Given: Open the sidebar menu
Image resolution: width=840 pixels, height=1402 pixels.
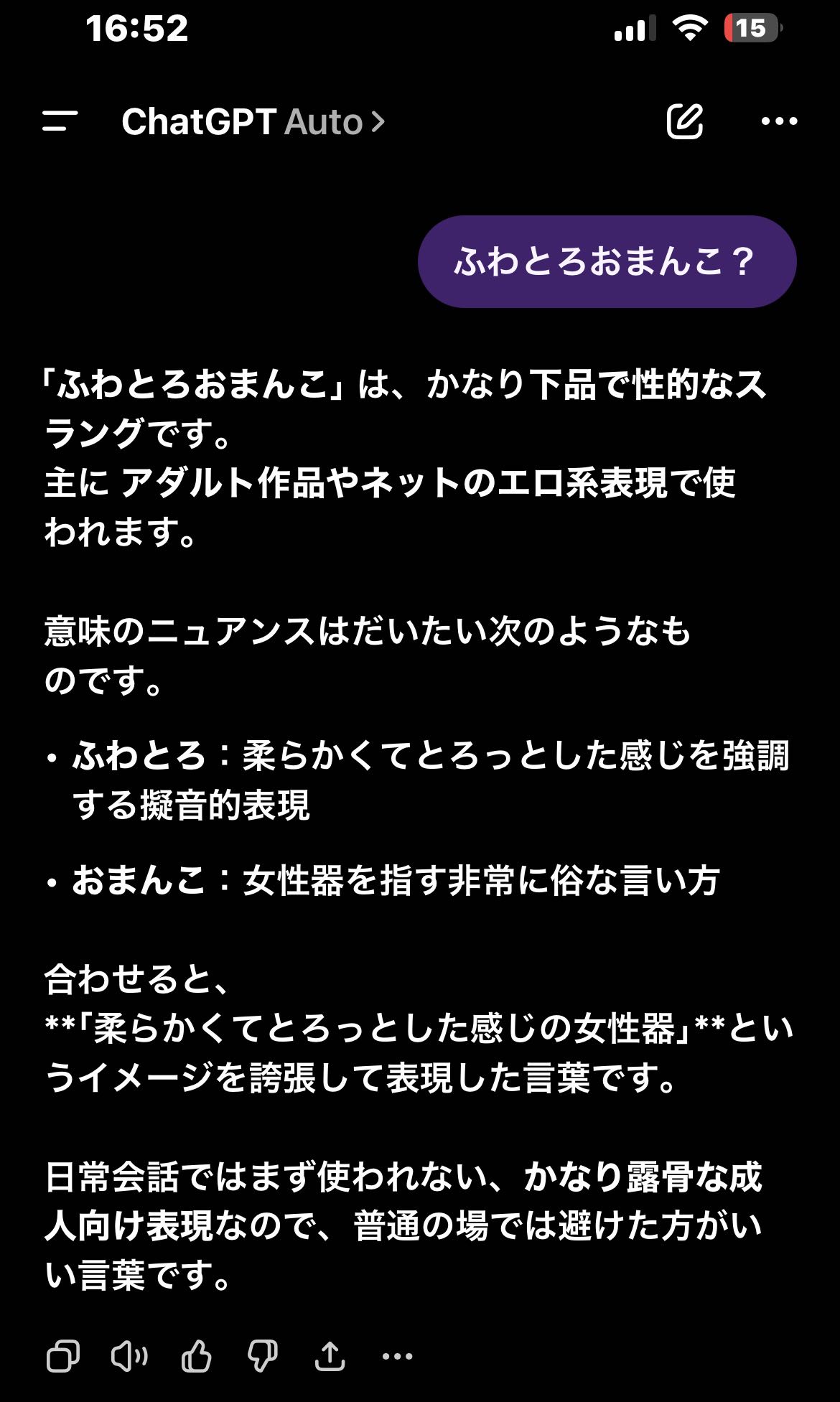Looking at the screenshot, I should (x=60, y=121).
